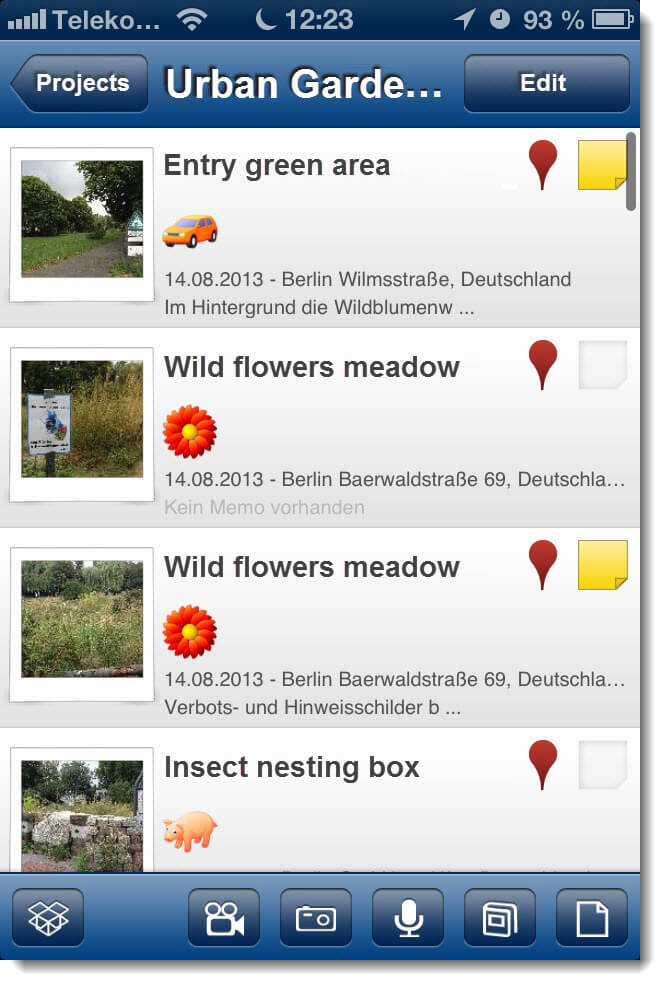
Task: Open the Entry green area photo thumbnail
Action: [82, 221]
